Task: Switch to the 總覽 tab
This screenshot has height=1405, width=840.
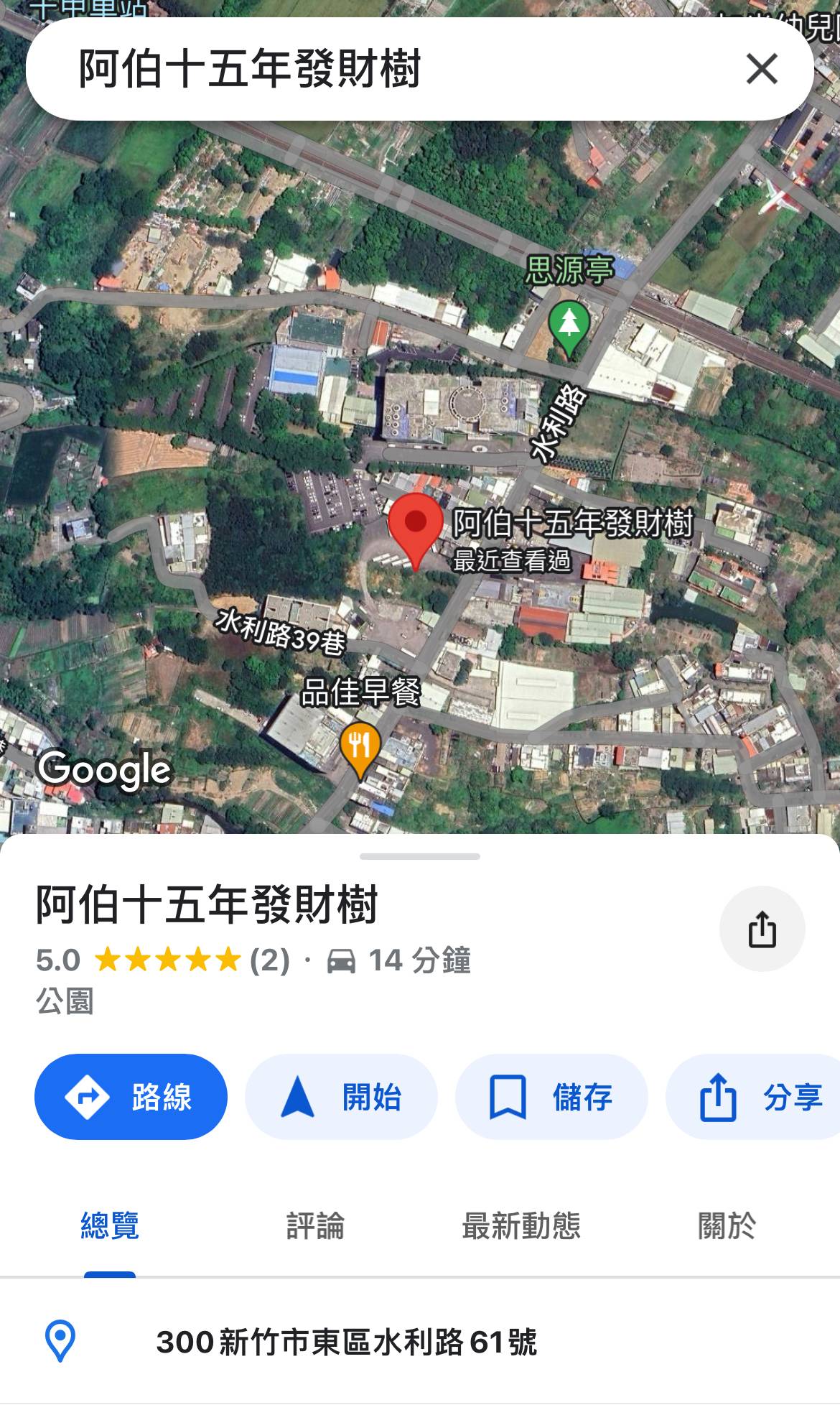Action: click(x=110, y=1226)
